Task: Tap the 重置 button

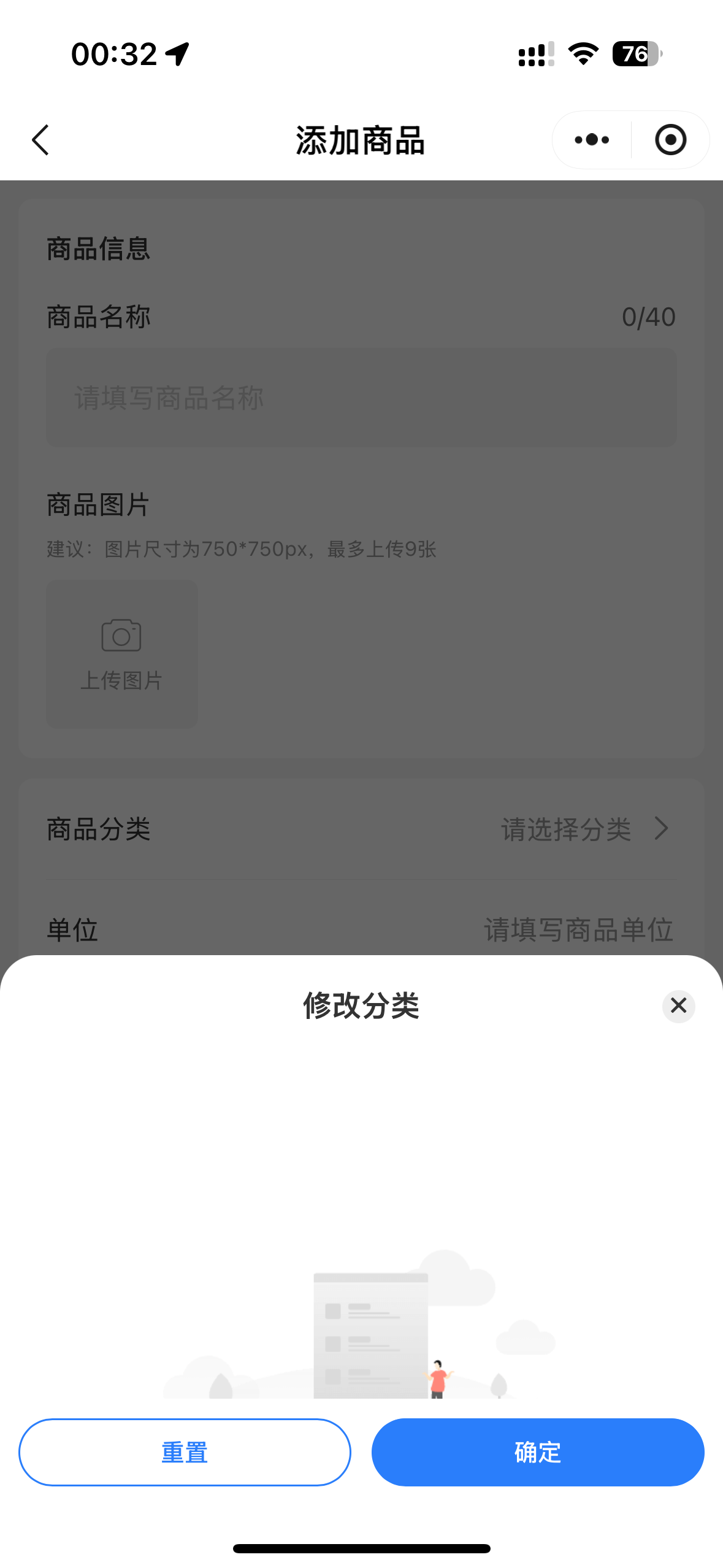Action: pyautogui.click(x=185, y=1451)
